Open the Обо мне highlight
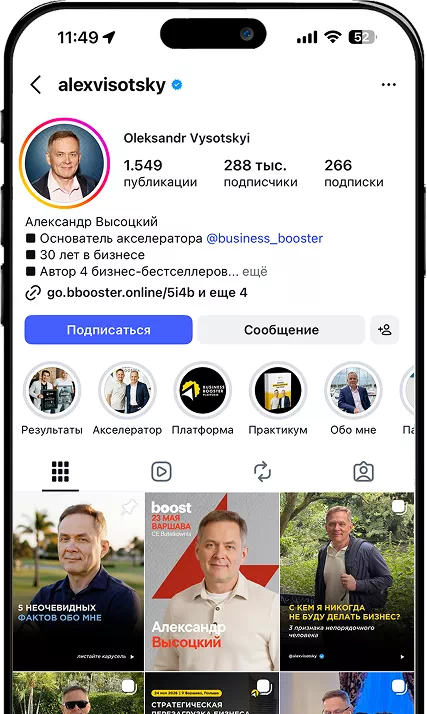 coord(353,390)
